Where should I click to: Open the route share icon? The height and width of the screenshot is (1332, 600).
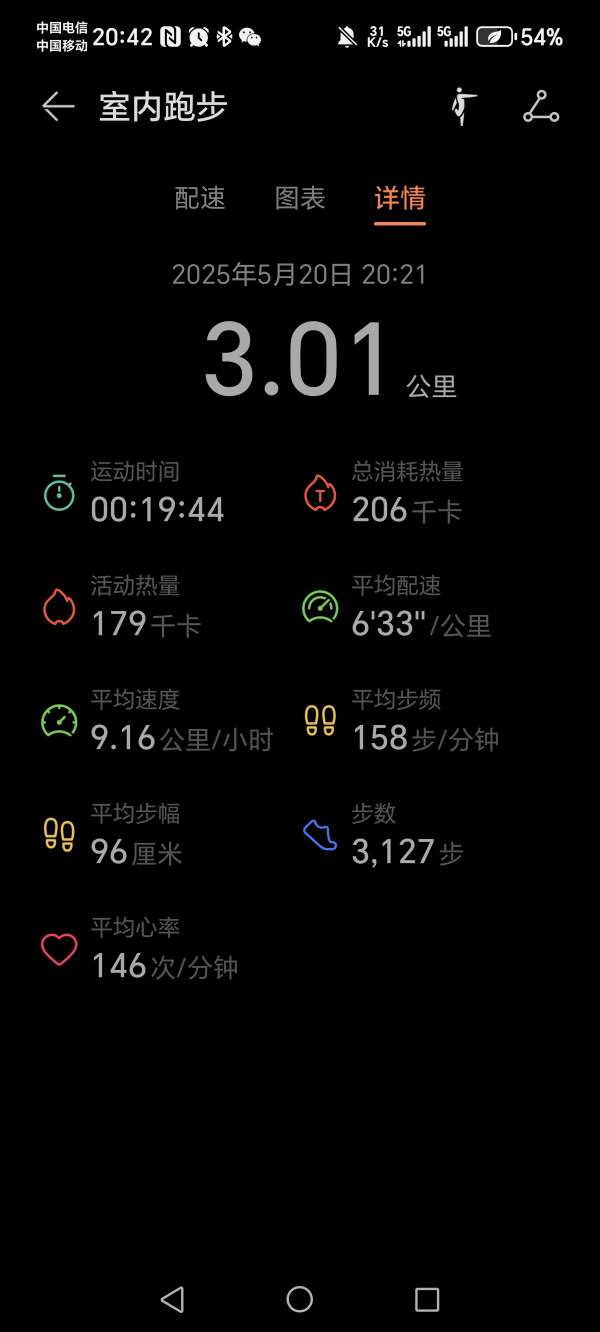(541, 107)
